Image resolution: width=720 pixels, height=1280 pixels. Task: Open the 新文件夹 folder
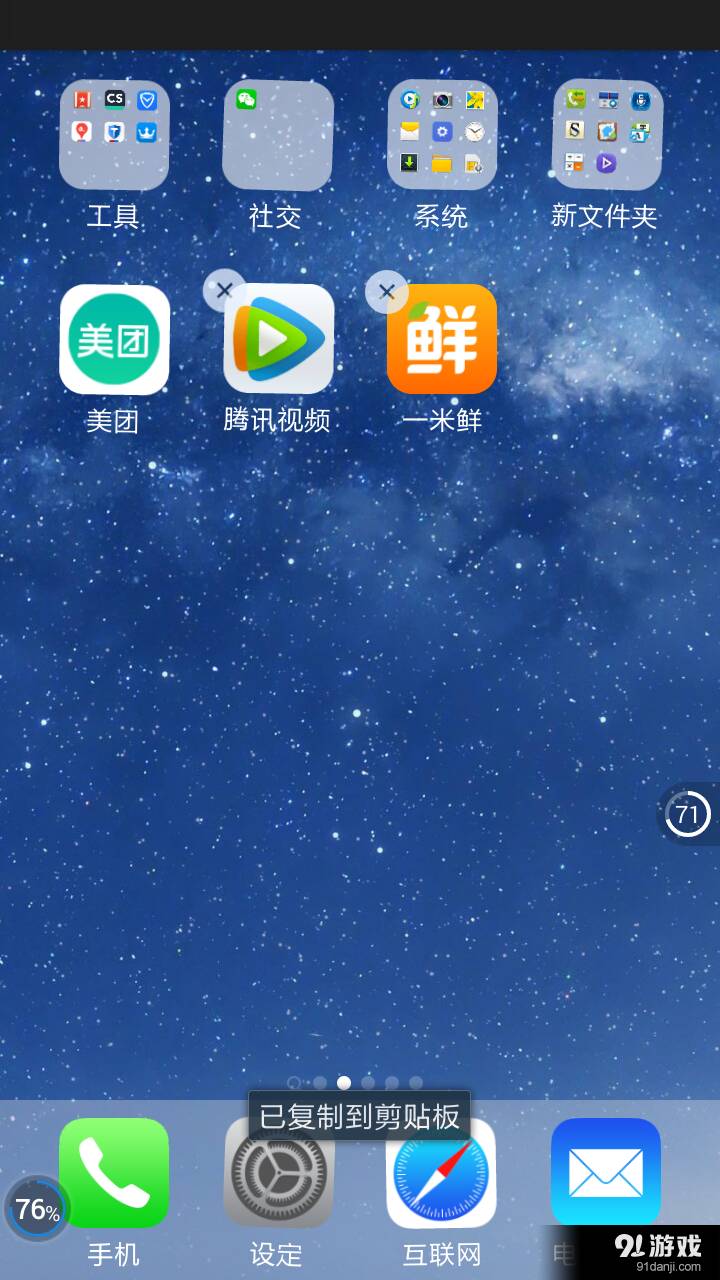click(x=606, y=136)
